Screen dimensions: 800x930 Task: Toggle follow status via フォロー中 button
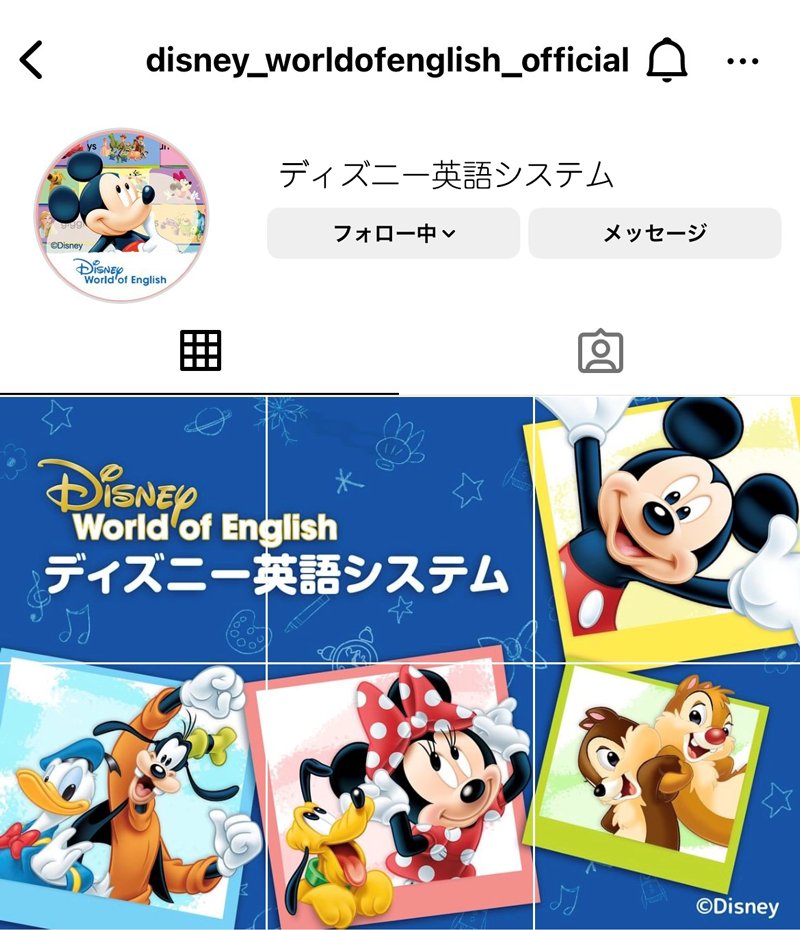[393, 233]
